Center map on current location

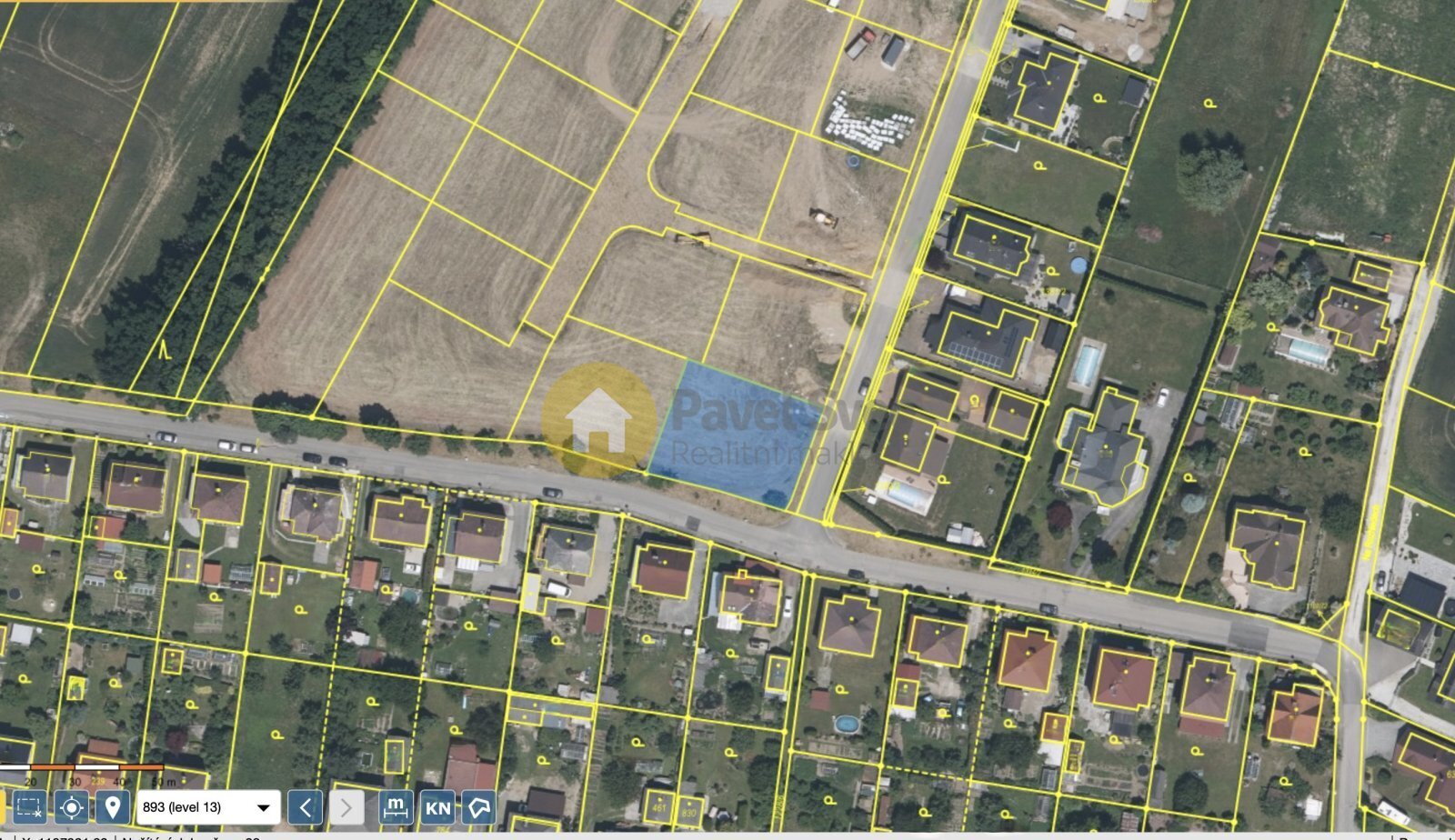click(x=72, y=806)
